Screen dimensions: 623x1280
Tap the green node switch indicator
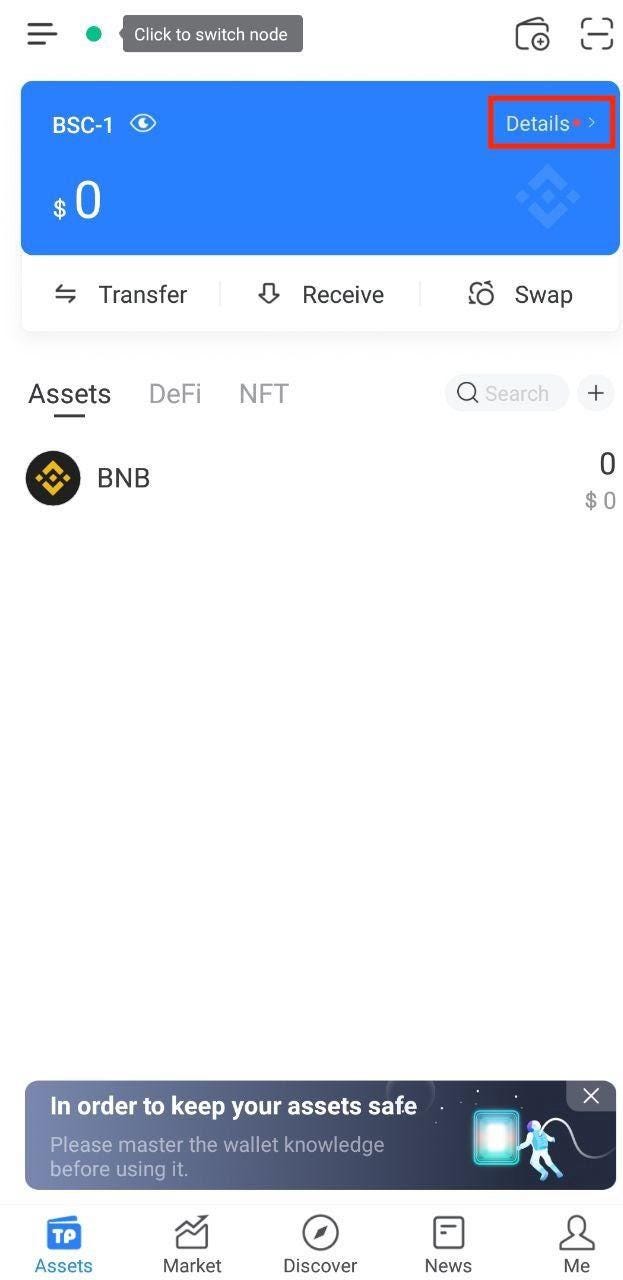point(94,34)
